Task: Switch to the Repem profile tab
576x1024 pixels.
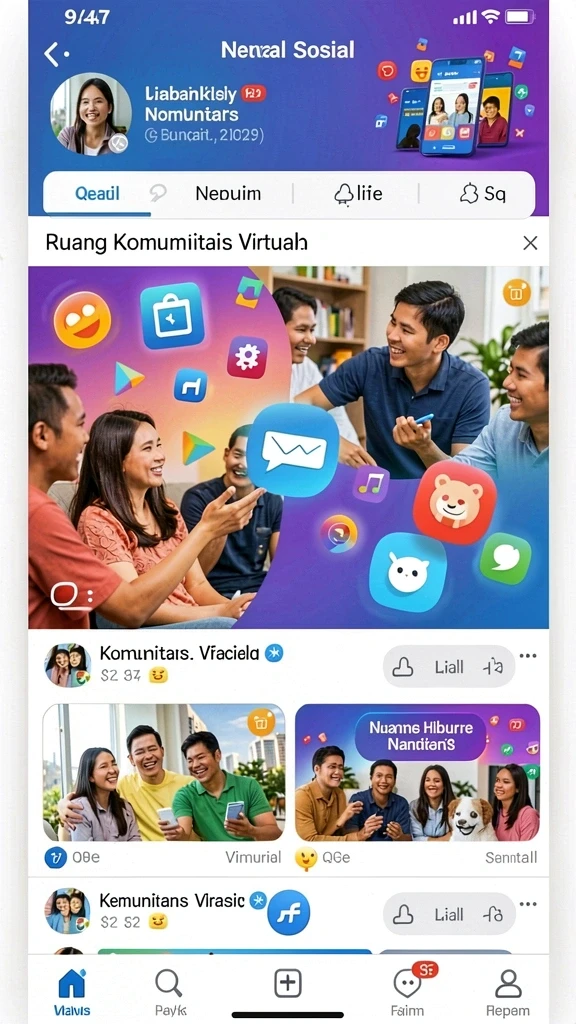Action: (507, 991)
